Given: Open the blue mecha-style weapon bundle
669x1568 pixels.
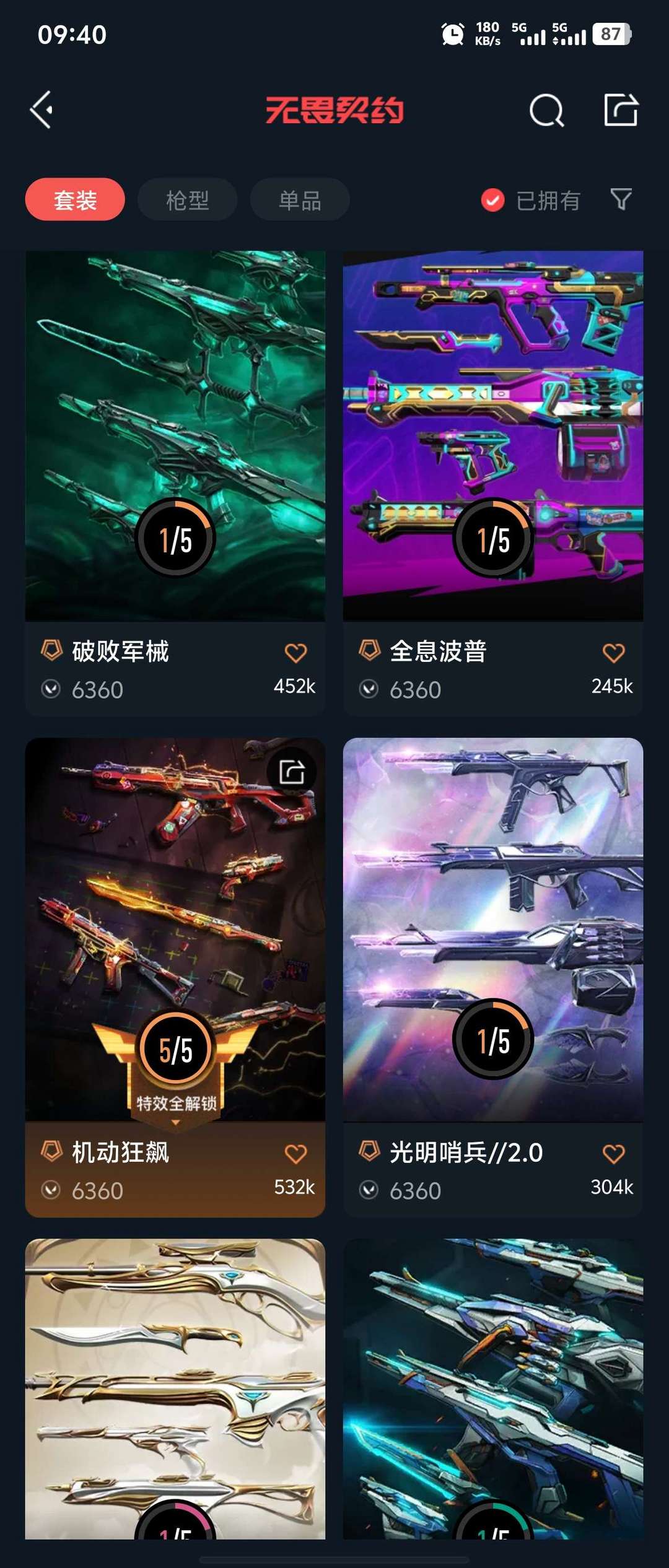Looking at the screenshot, I should (x=493, y=1387).
